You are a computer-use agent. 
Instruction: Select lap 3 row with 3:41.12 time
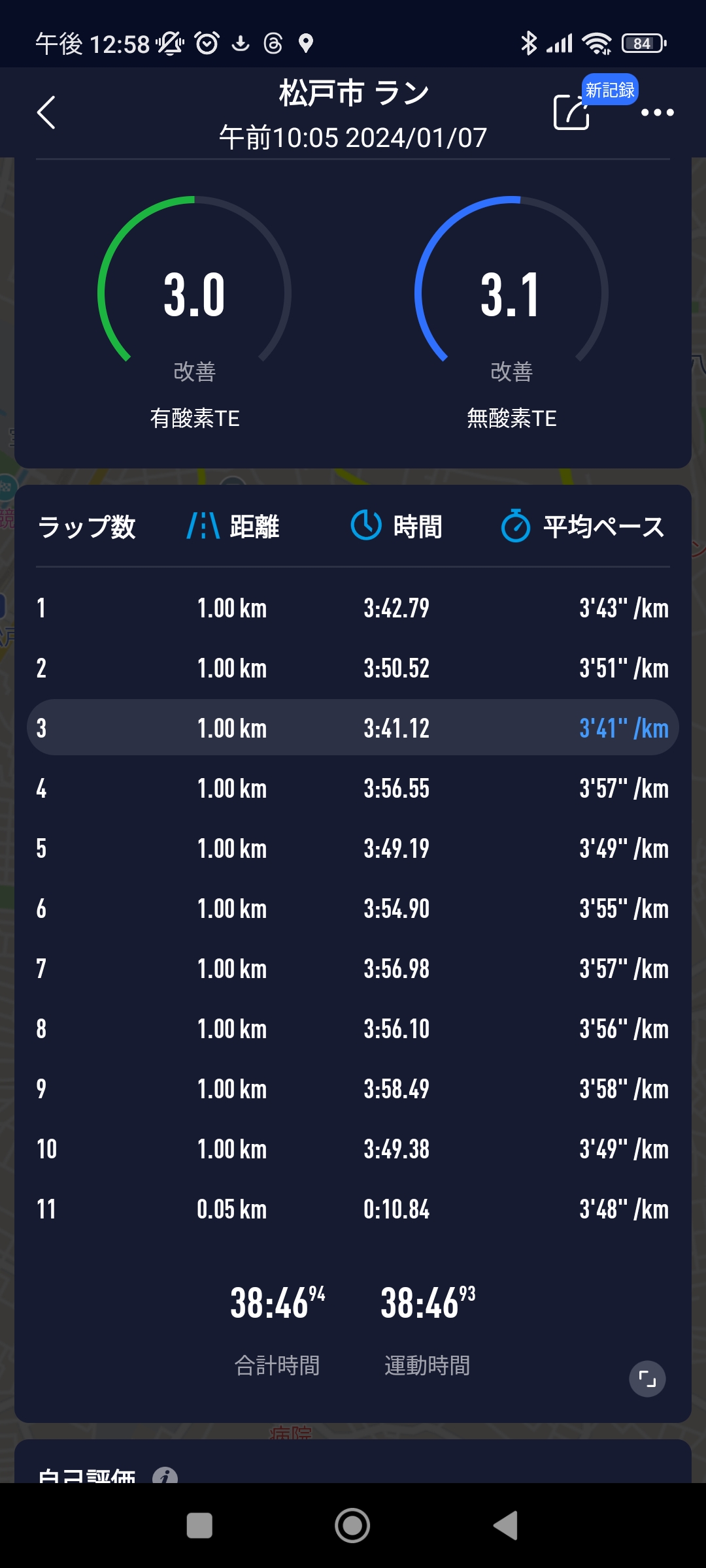(353, 728)
